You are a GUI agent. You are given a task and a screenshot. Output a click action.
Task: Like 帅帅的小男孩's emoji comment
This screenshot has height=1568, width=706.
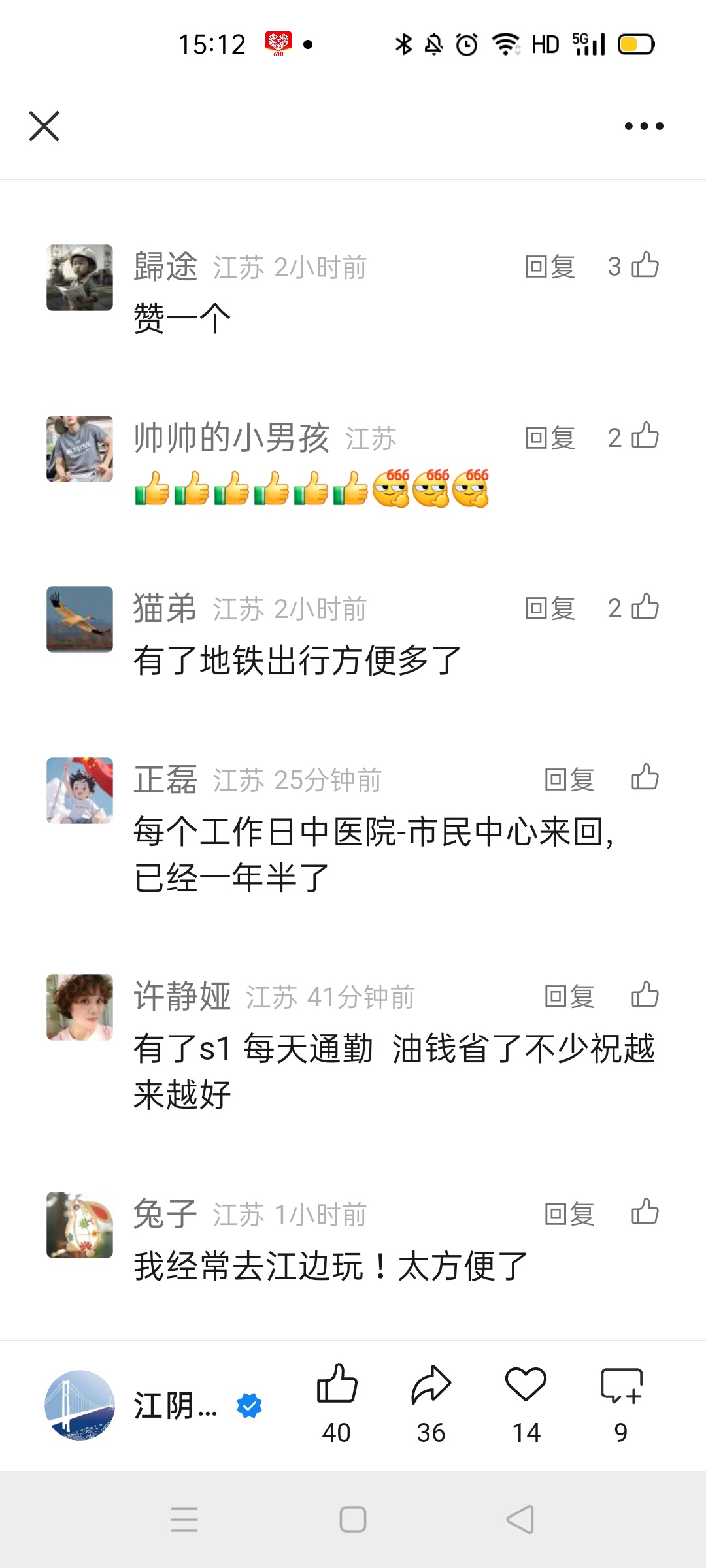tap(645, 436)
